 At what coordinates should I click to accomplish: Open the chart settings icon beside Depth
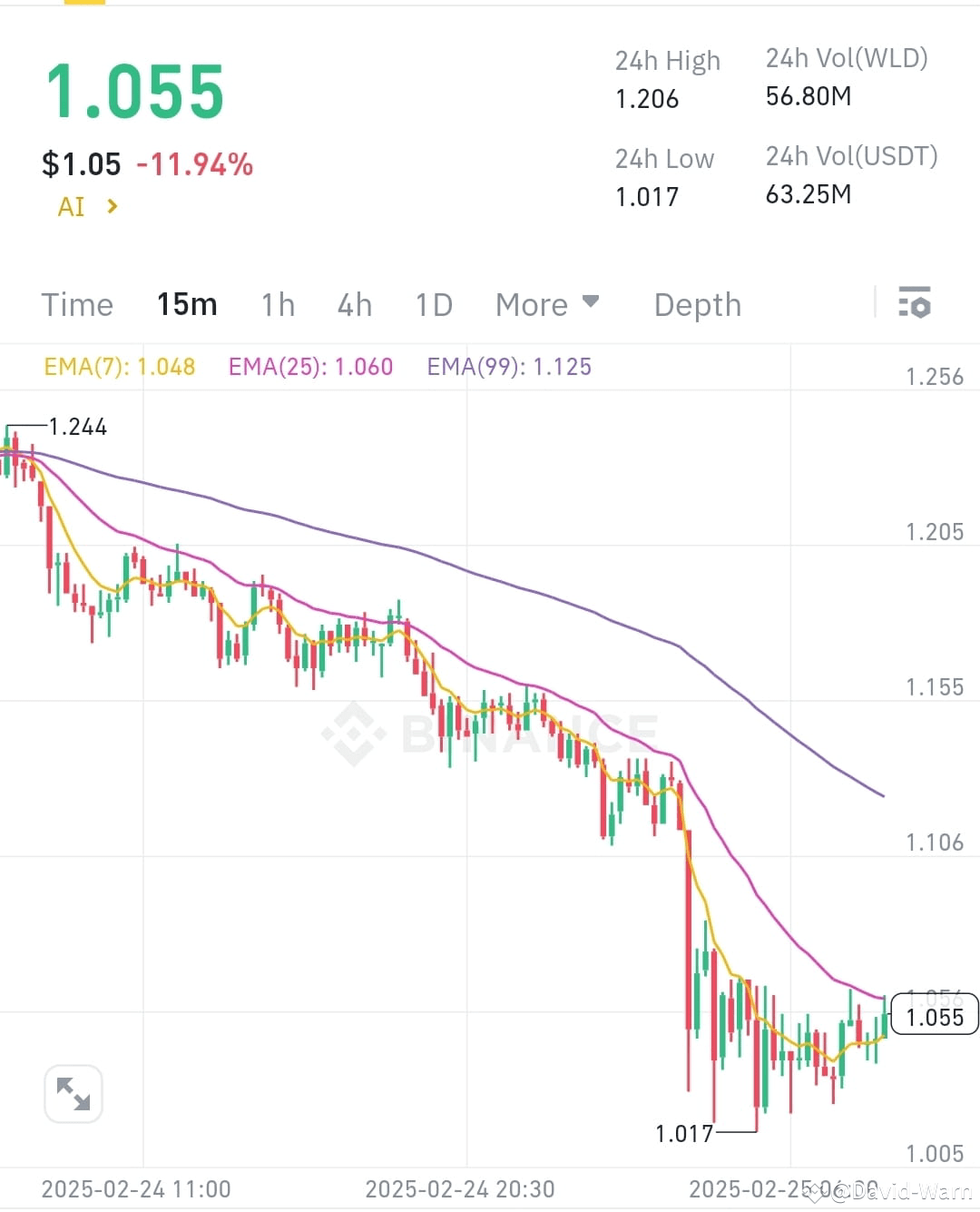915,303
